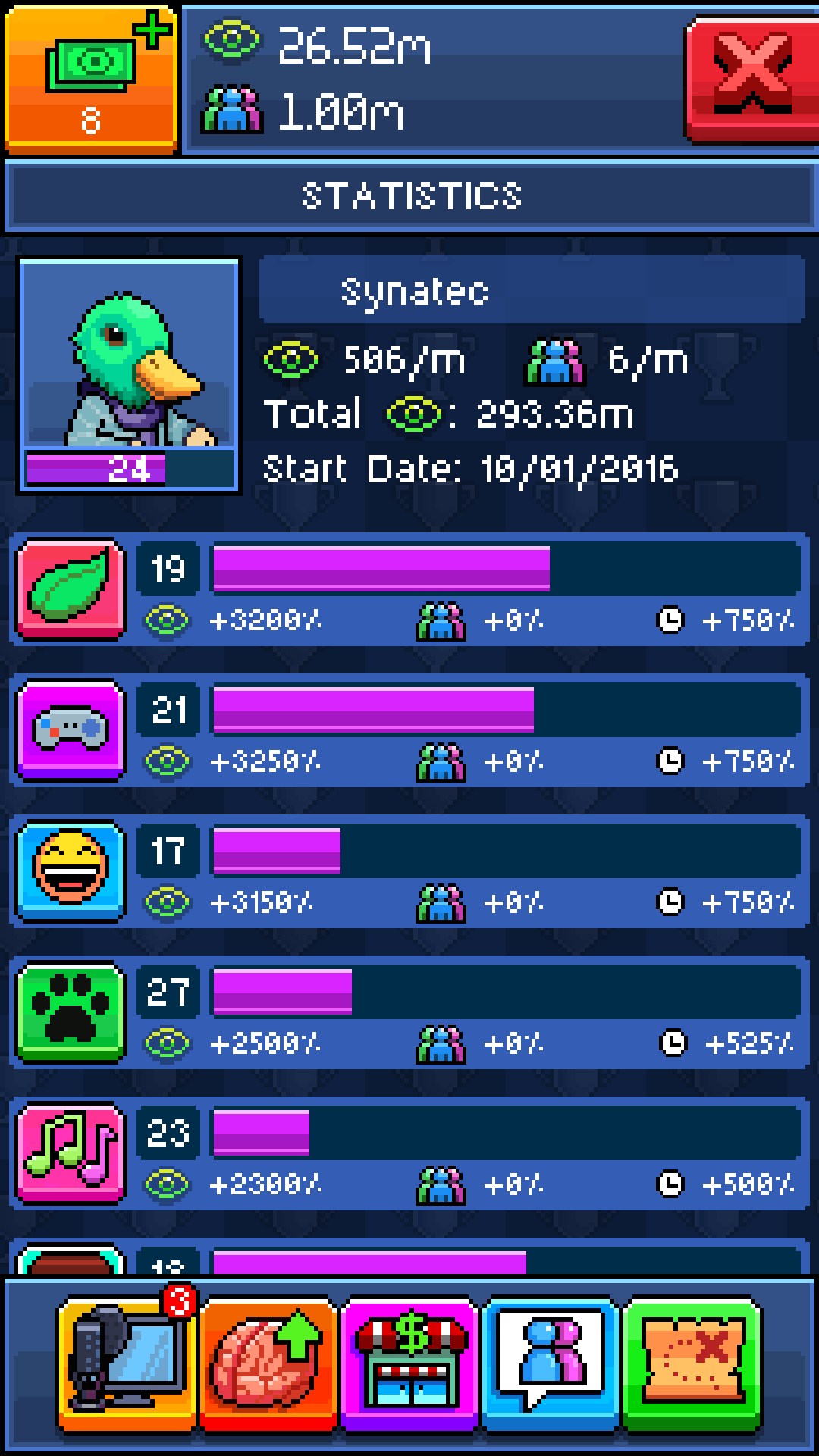Open the treasure map tab

692,1363
